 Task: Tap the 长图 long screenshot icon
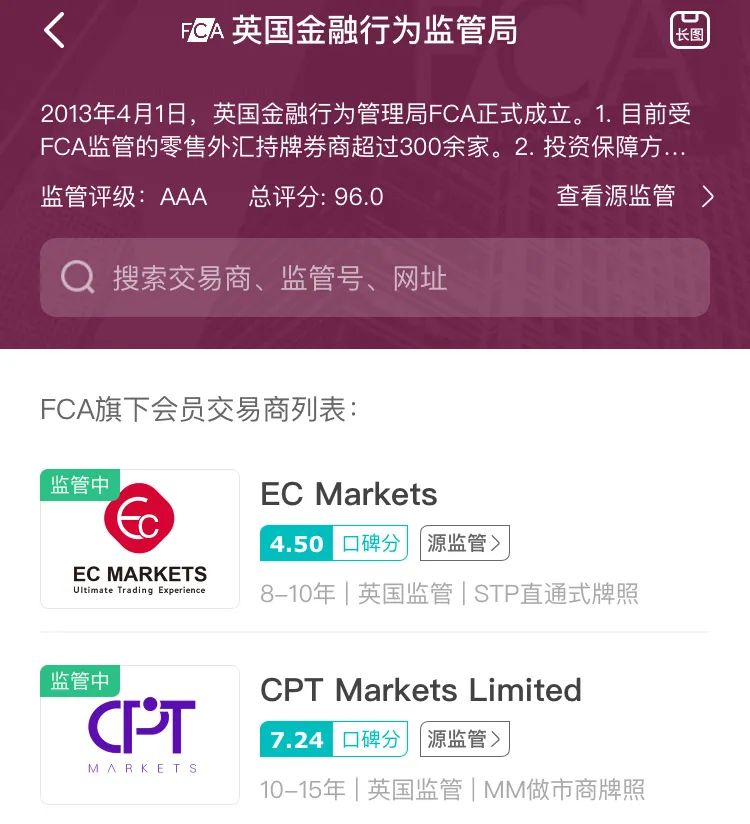[x=689, y=30]
